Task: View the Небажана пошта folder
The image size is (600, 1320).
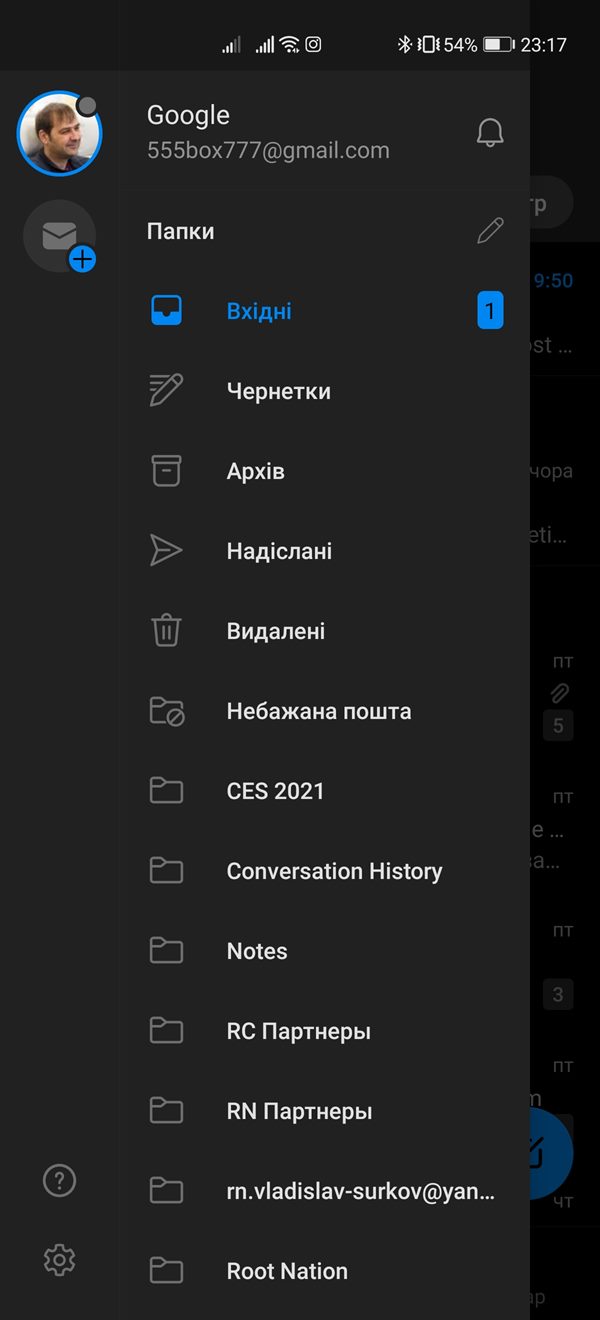Action: (324, 711)
